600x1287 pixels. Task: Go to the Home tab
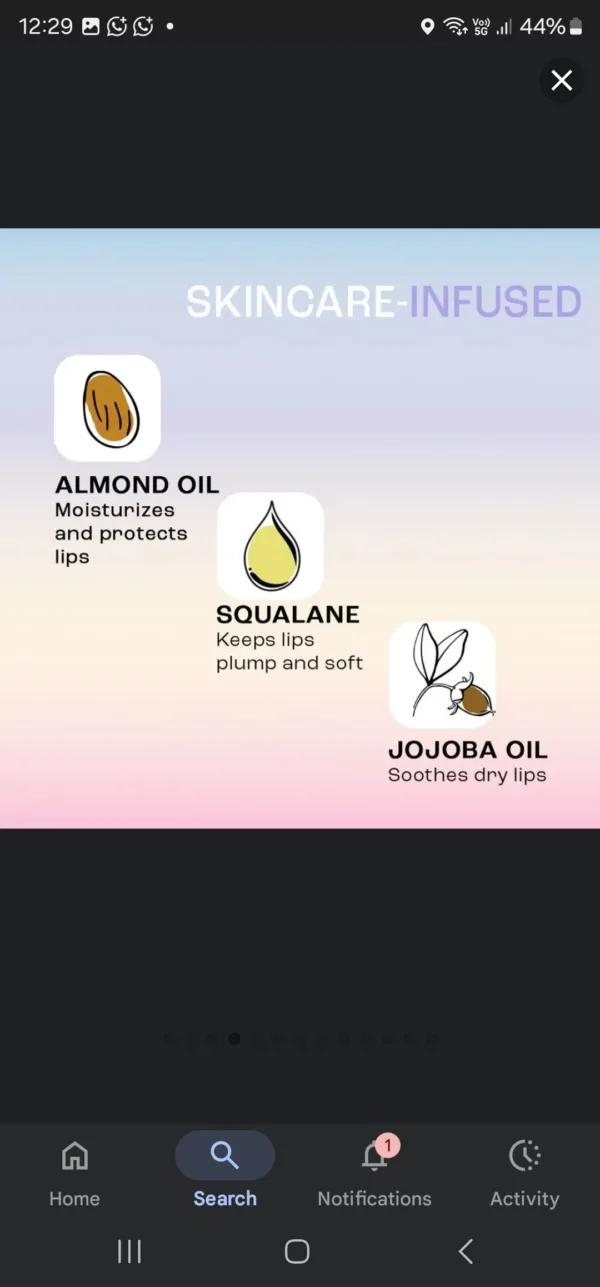(x=75, y=1173)
